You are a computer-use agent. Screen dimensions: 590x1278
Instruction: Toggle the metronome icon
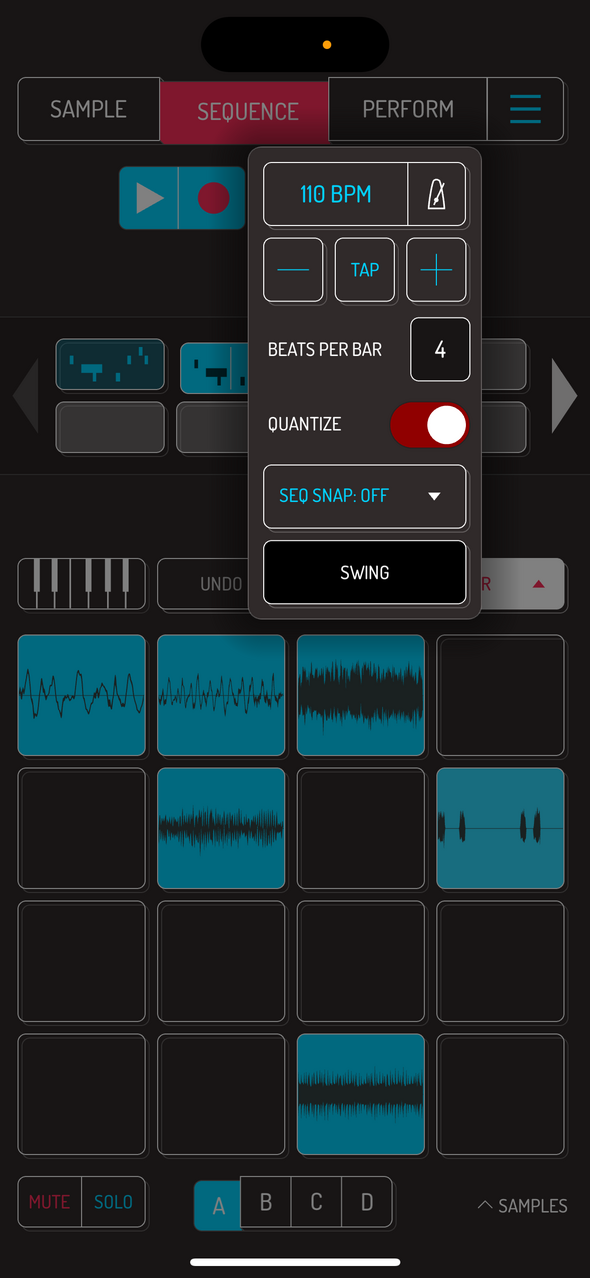point(437,194)
